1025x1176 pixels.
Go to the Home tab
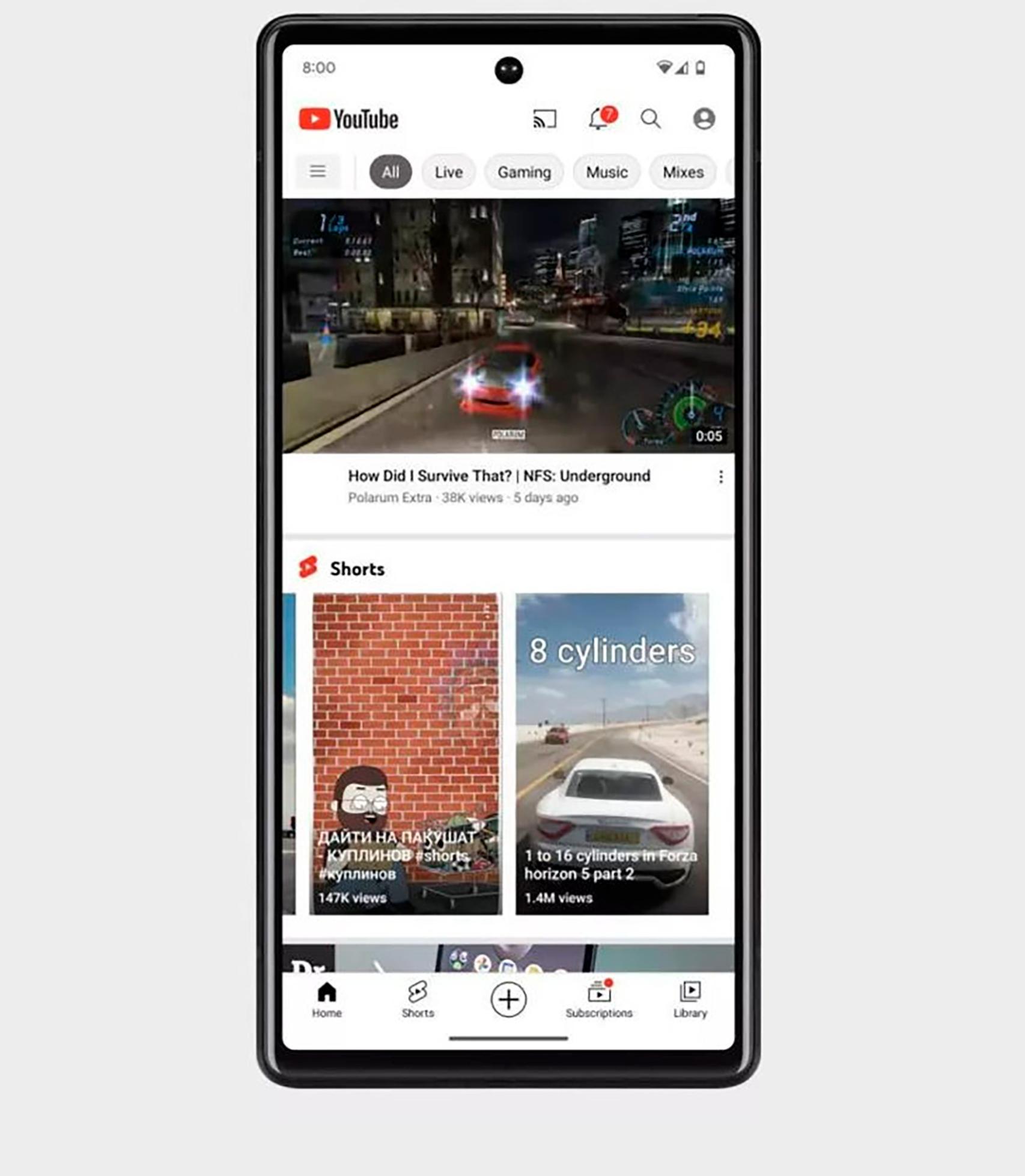coord(326,999)
